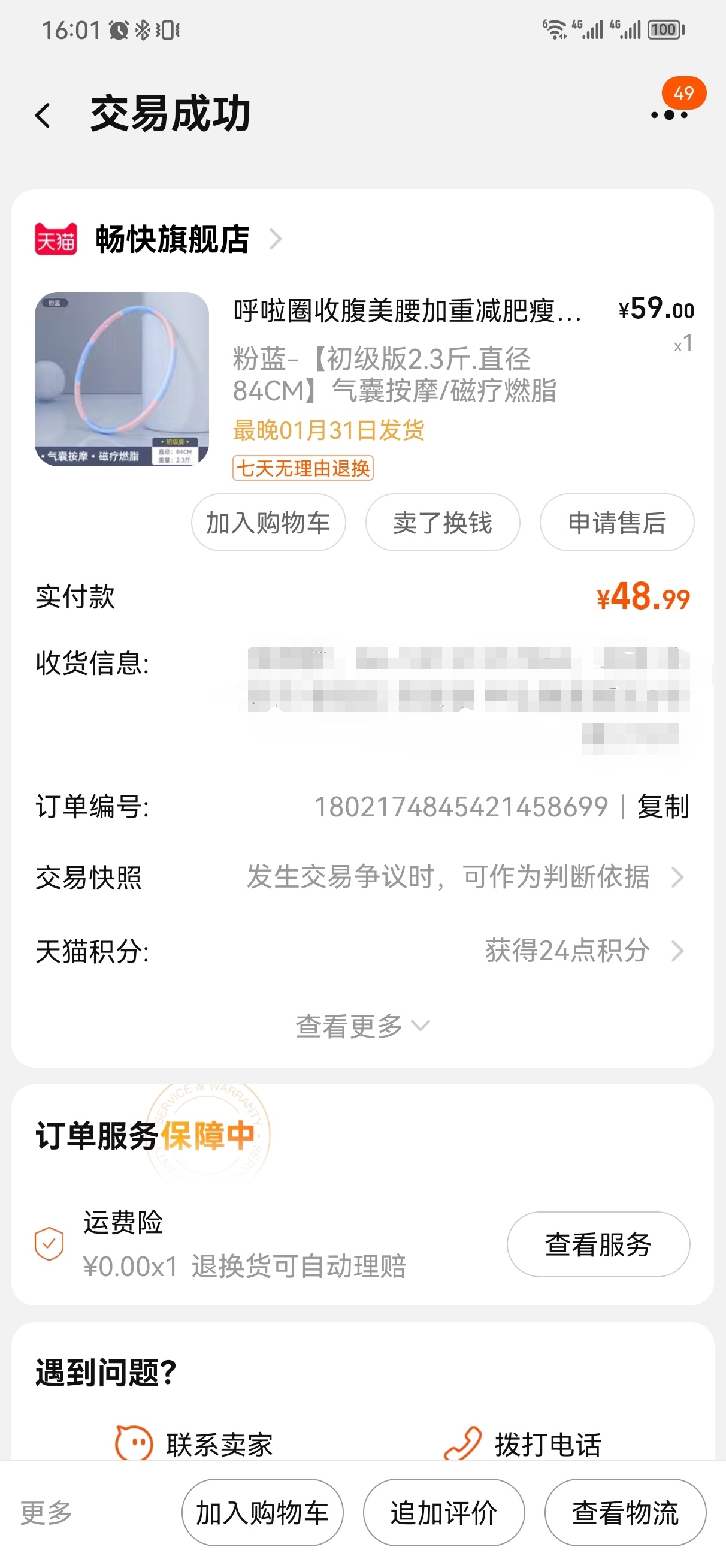Tap 加入购物车 under the product info
726x1568 pixels.
click(268, 523)
